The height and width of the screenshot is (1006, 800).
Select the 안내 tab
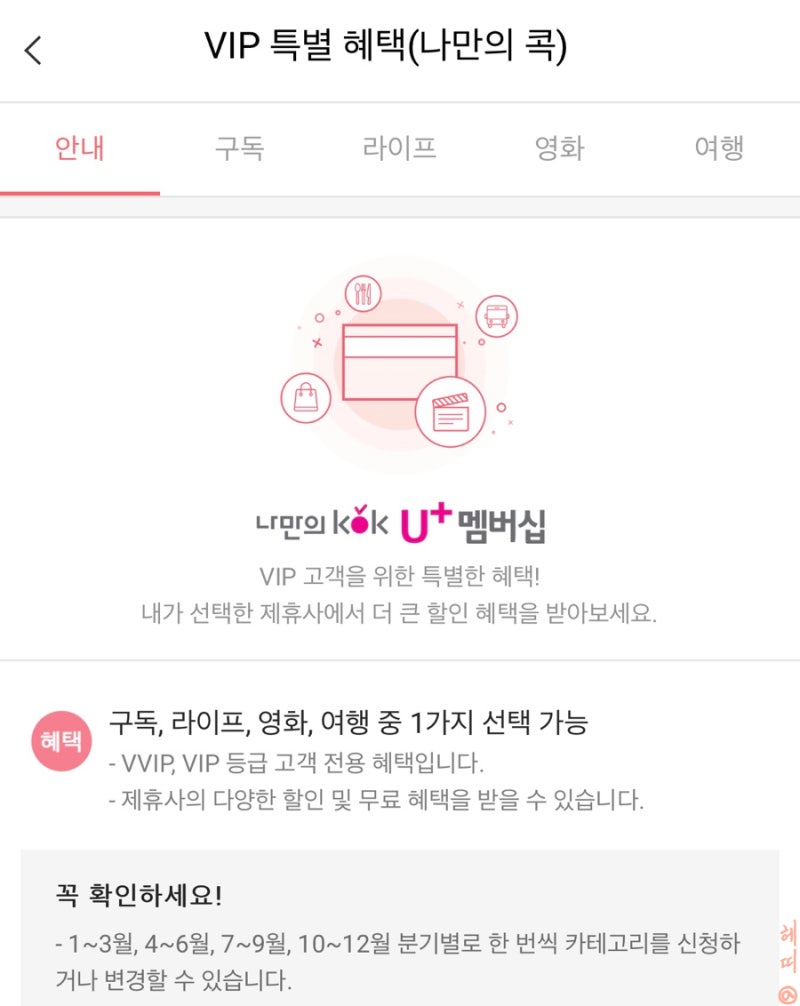(x=80, y=150)
